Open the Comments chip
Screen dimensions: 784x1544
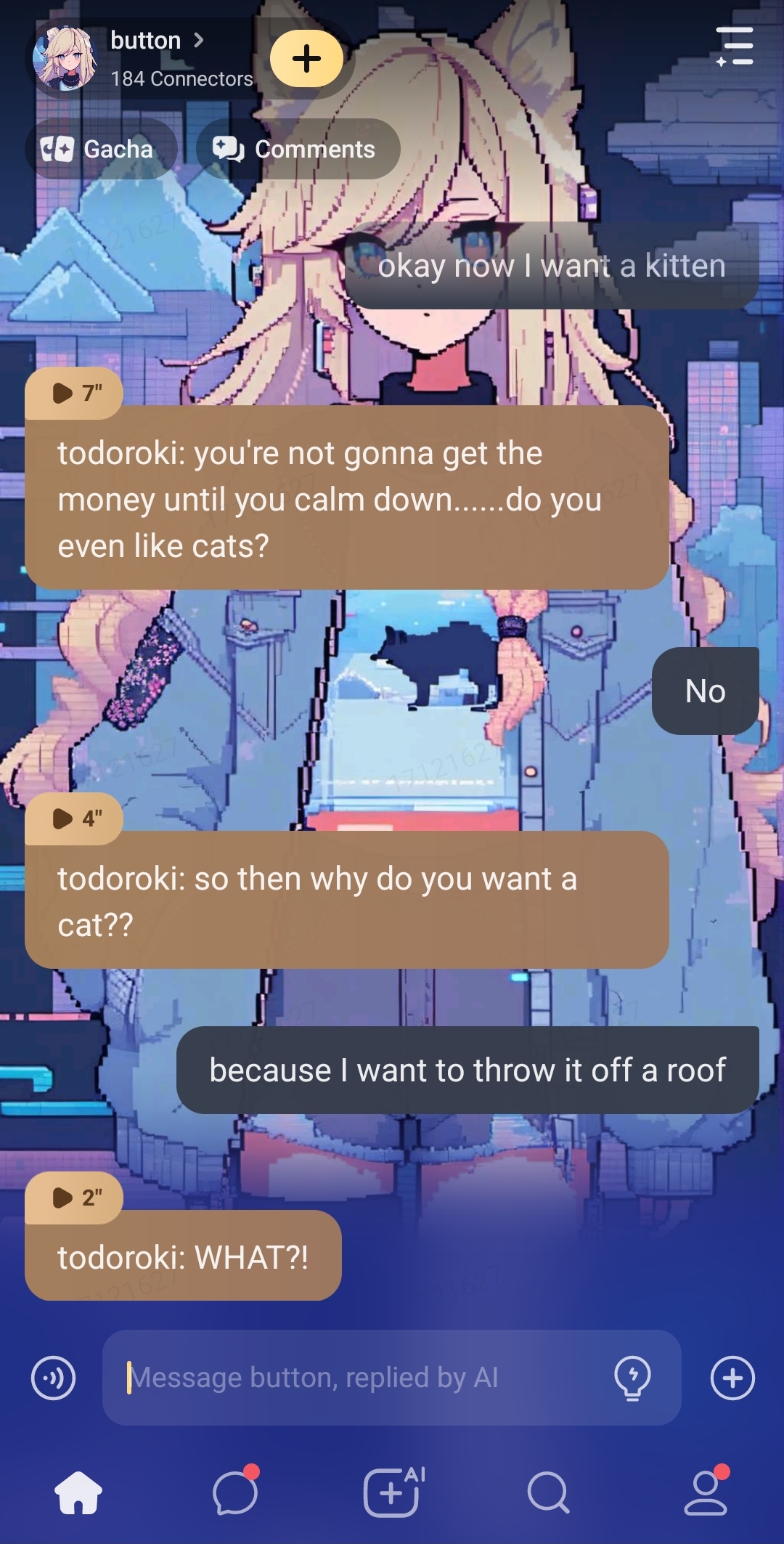298,149
